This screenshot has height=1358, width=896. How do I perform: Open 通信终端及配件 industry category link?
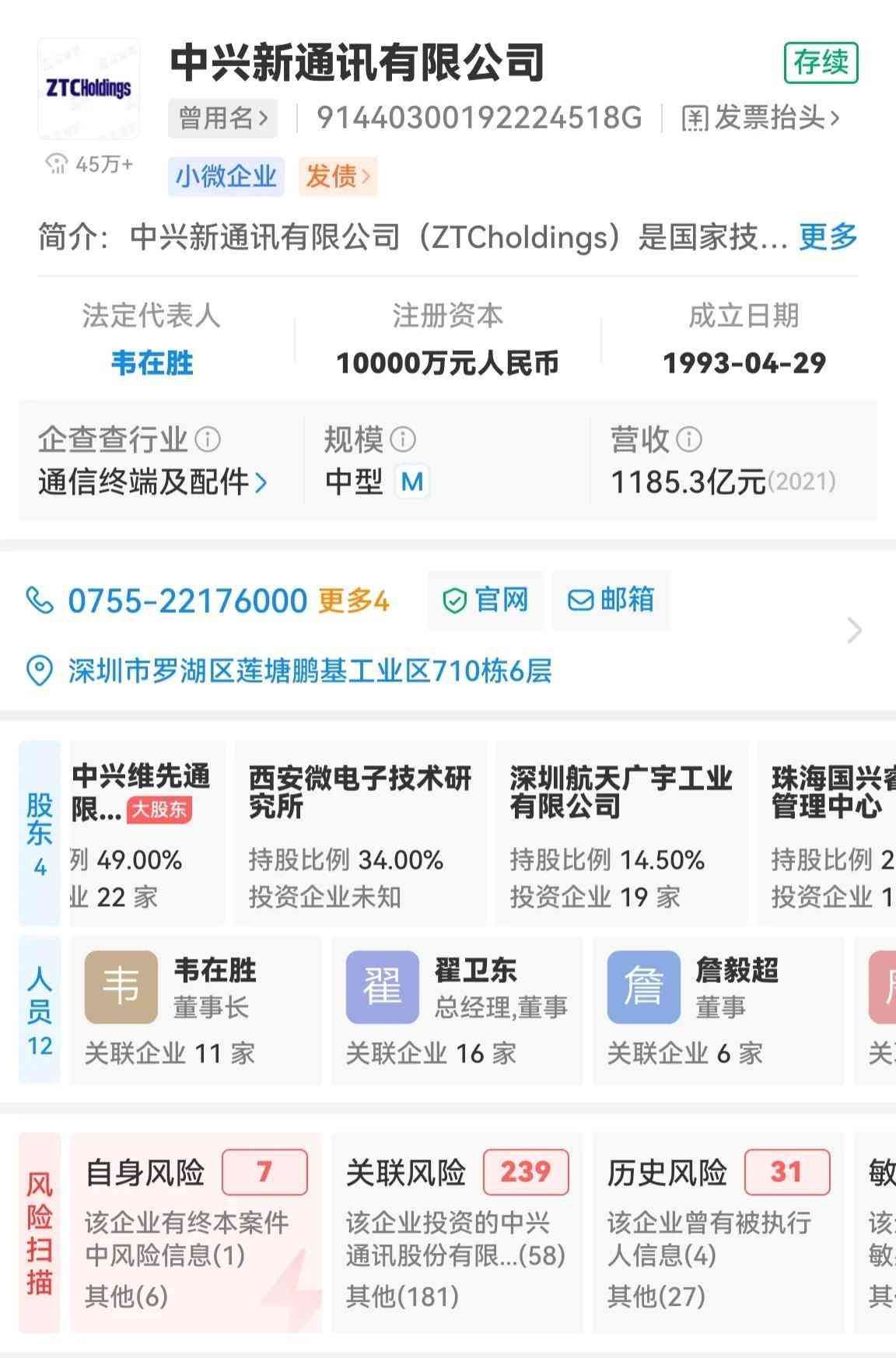click(x=145, y=481)
